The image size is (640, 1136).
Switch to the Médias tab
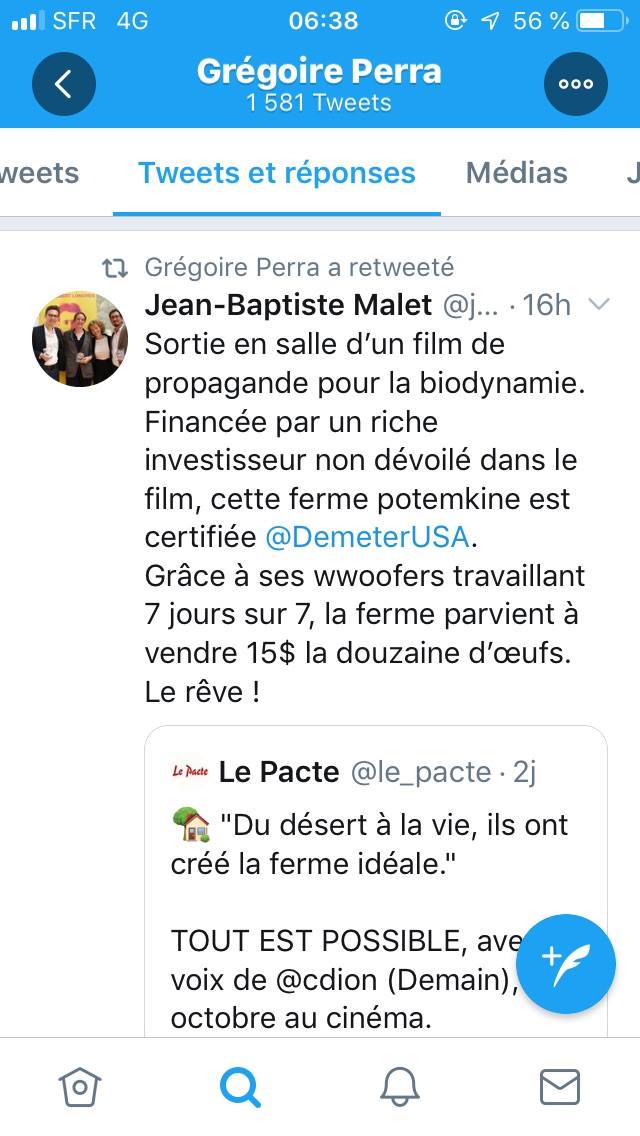pos(516,173)
